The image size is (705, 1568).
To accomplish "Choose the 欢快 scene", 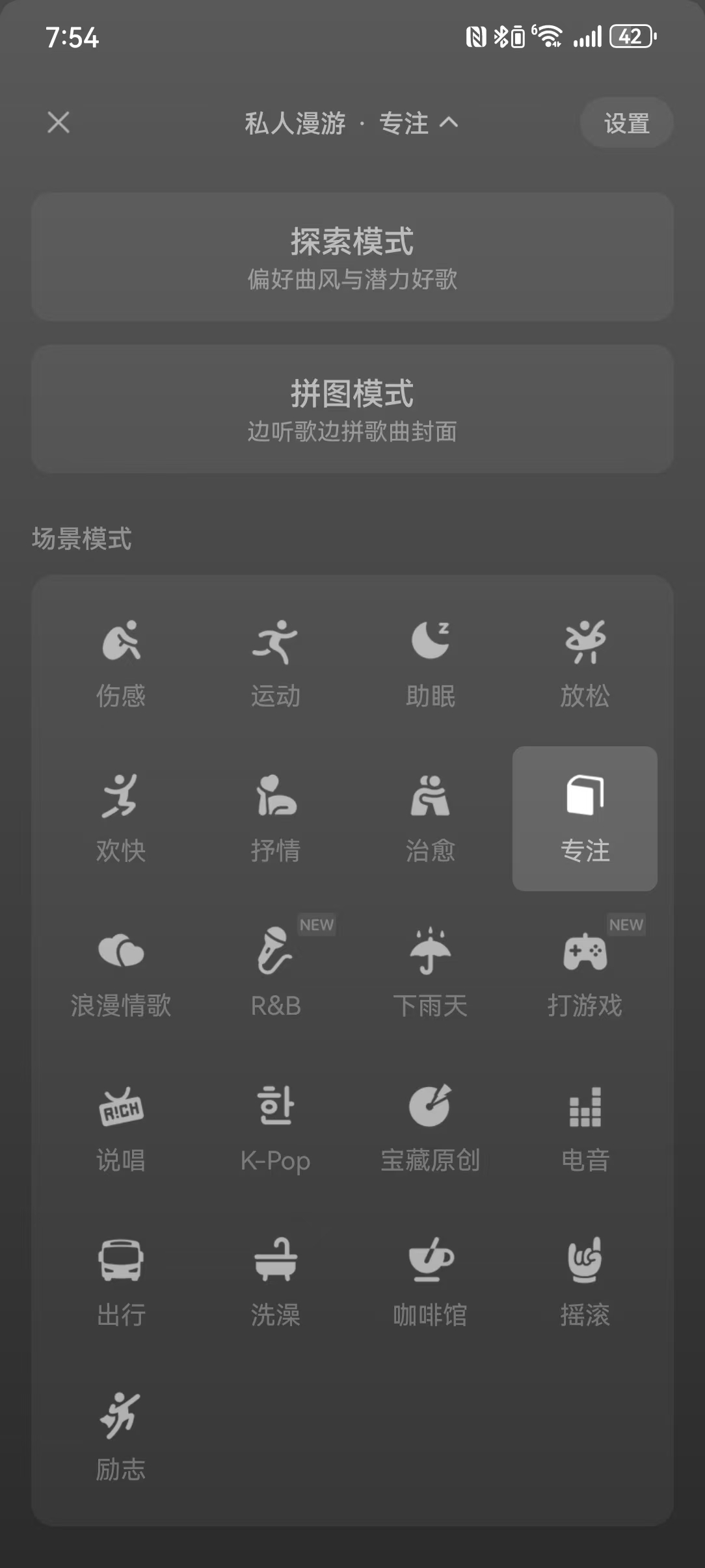I will (121, 818).
